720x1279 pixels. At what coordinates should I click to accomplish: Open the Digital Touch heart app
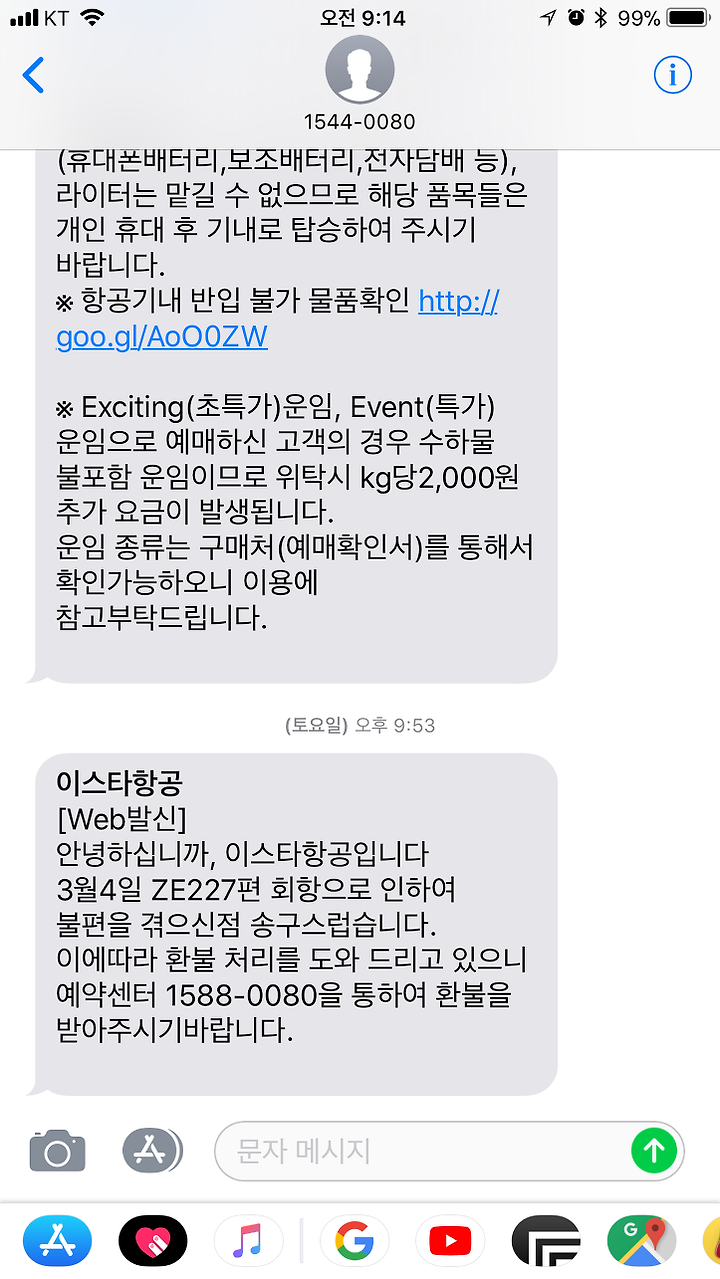(x=153, y=1242)
